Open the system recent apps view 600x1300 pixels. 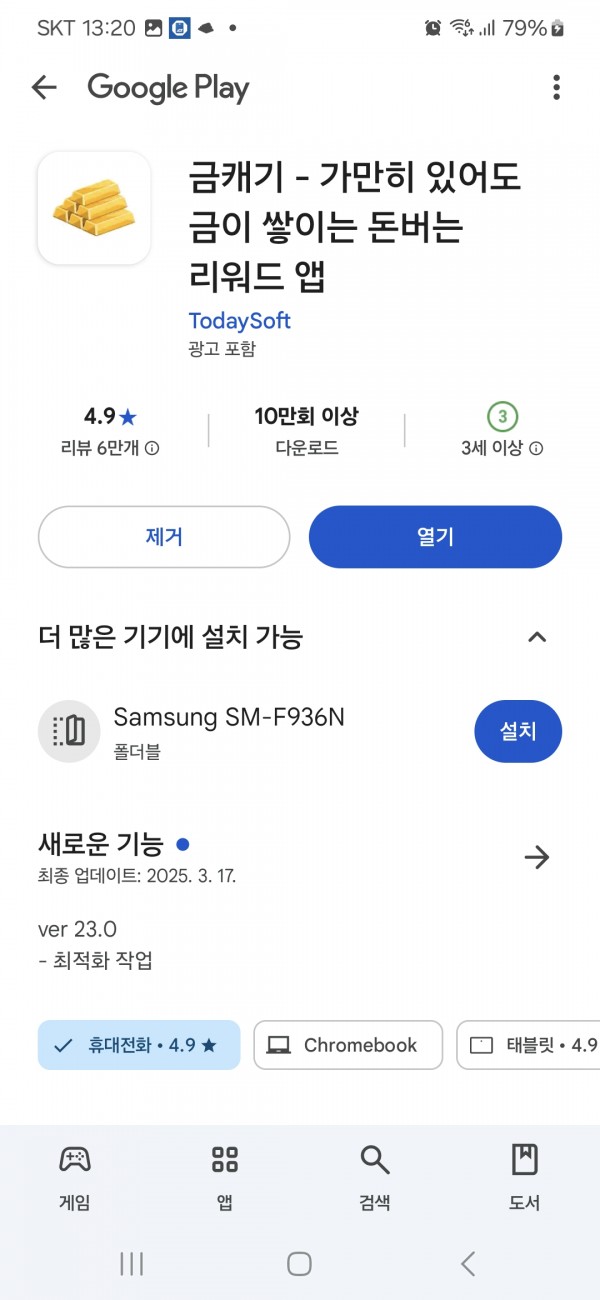coord(132,1264)
